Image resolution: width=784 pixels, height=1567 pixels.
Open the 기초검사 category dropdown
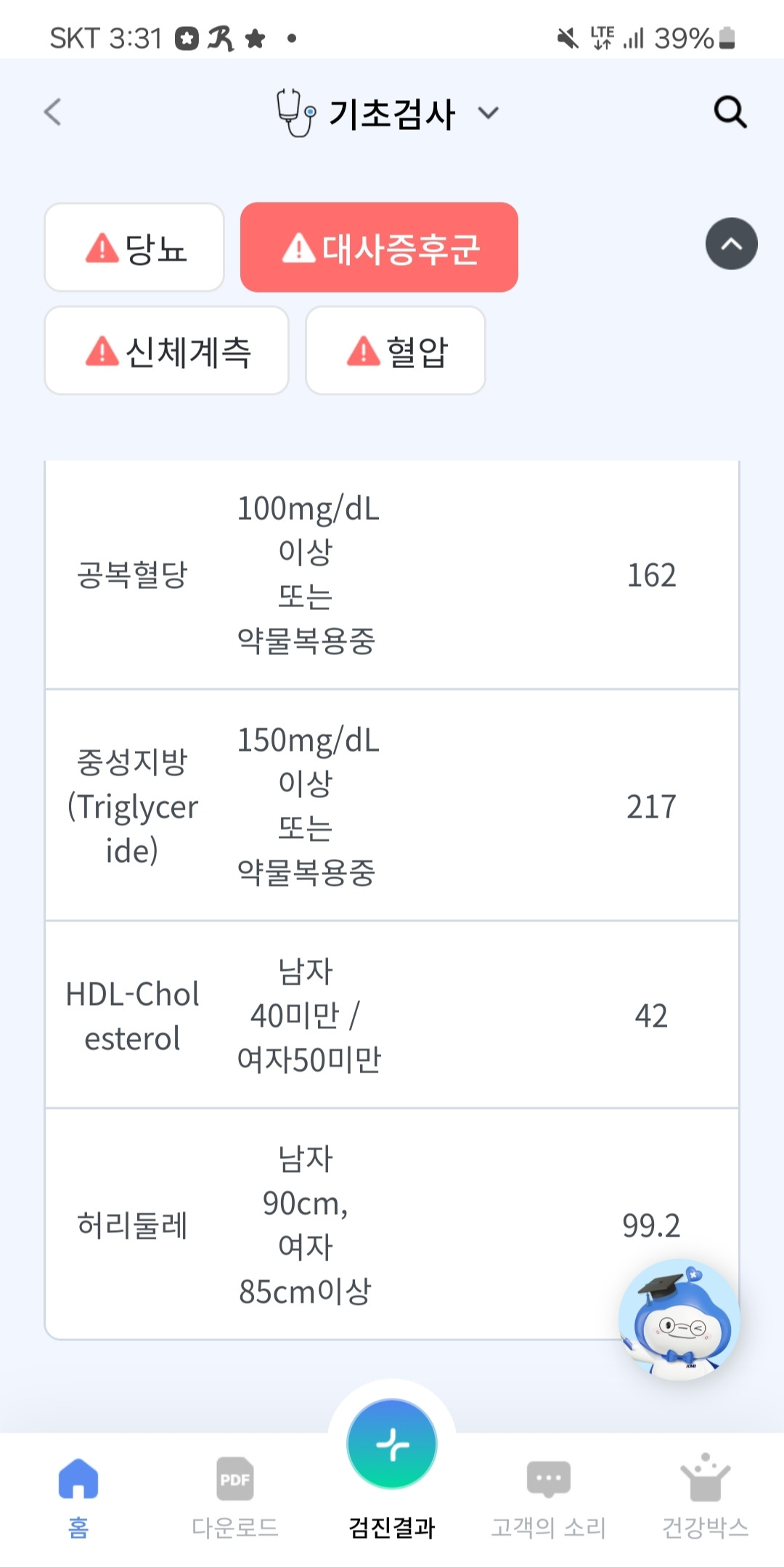(489, 113)
